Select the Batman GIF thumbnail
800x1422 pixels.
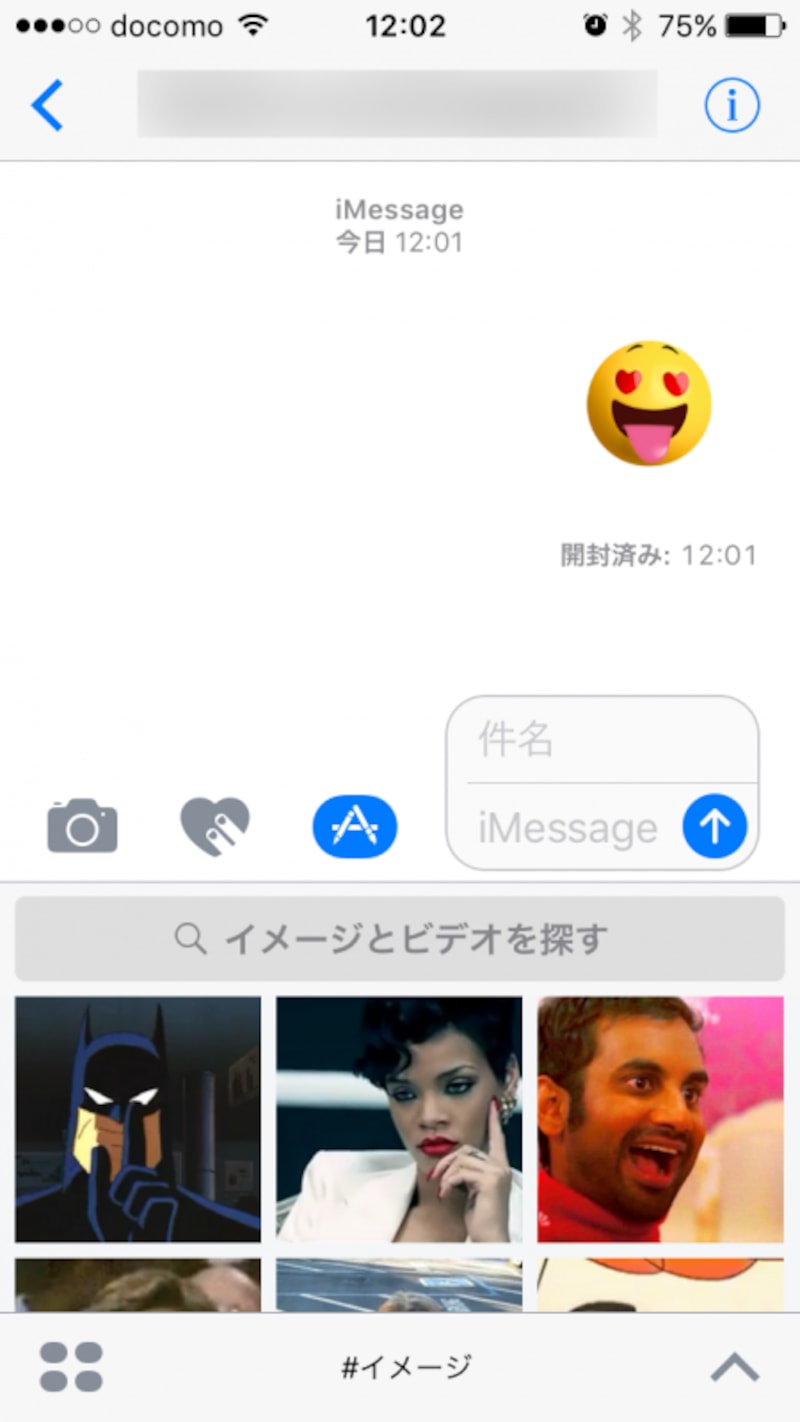pyautogui.click(x=137, y=1118)
